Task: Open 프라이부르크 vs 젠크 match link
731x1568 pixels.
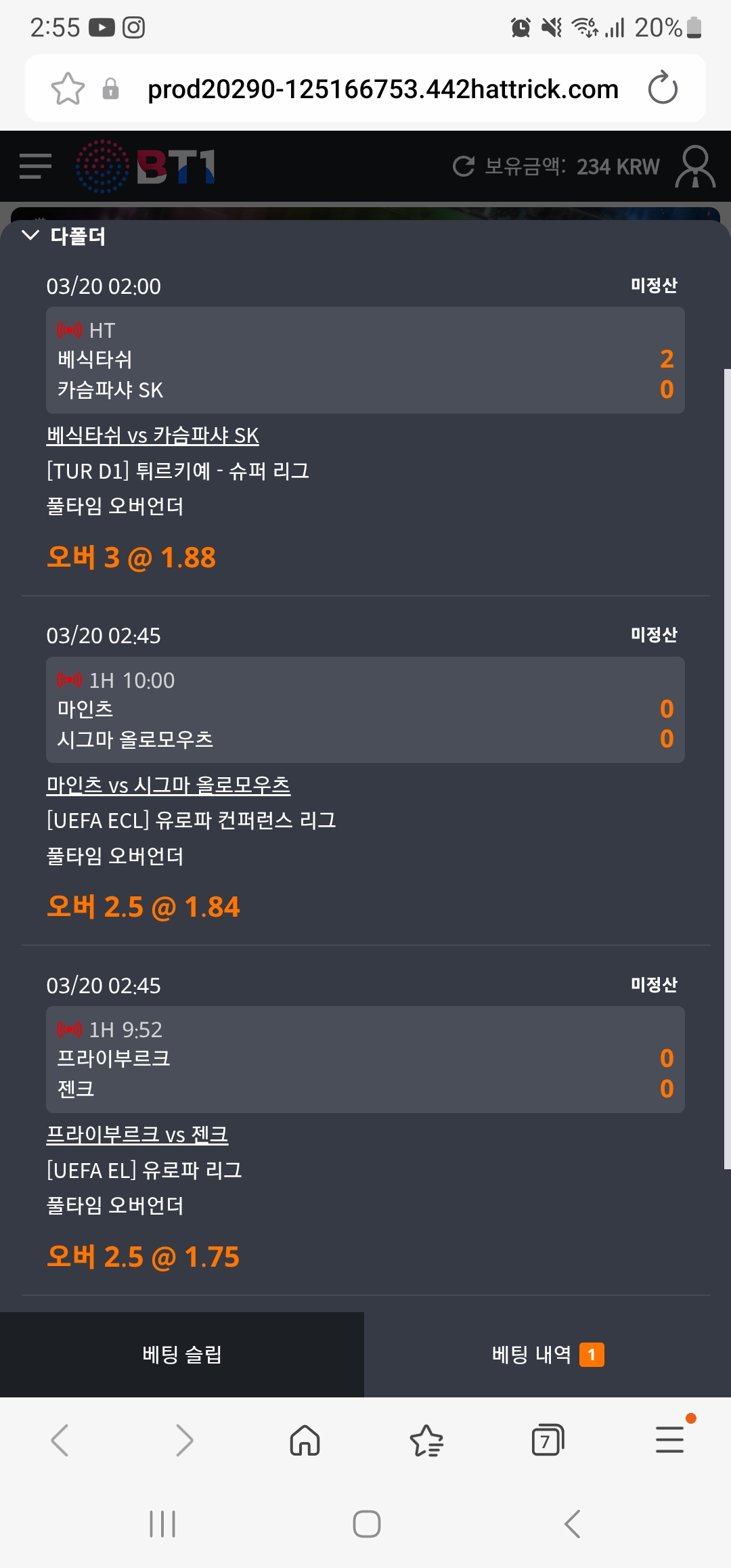Action: pos(137,1134)
